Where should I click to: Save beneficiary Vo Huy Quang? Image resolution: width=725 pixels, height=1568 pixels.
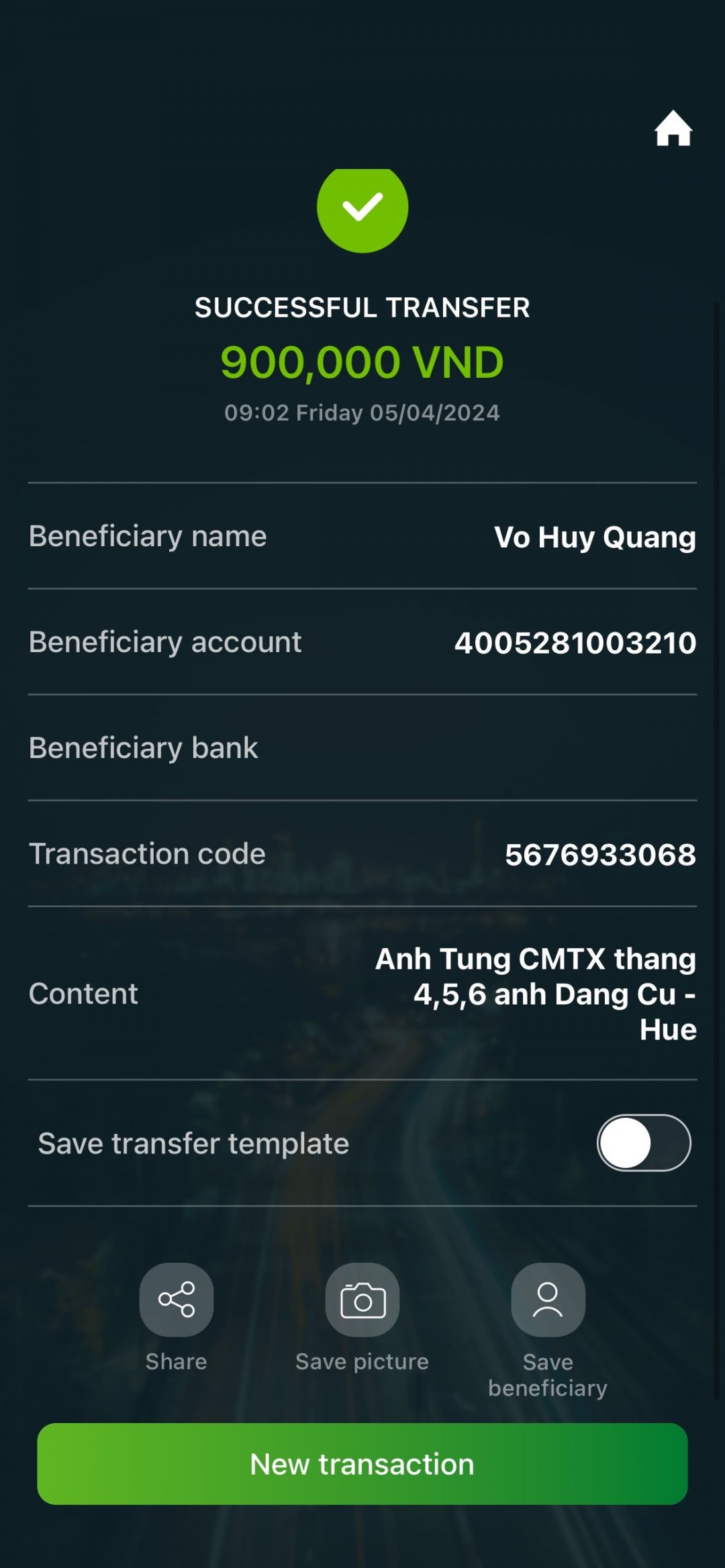tap(548, 1300)
